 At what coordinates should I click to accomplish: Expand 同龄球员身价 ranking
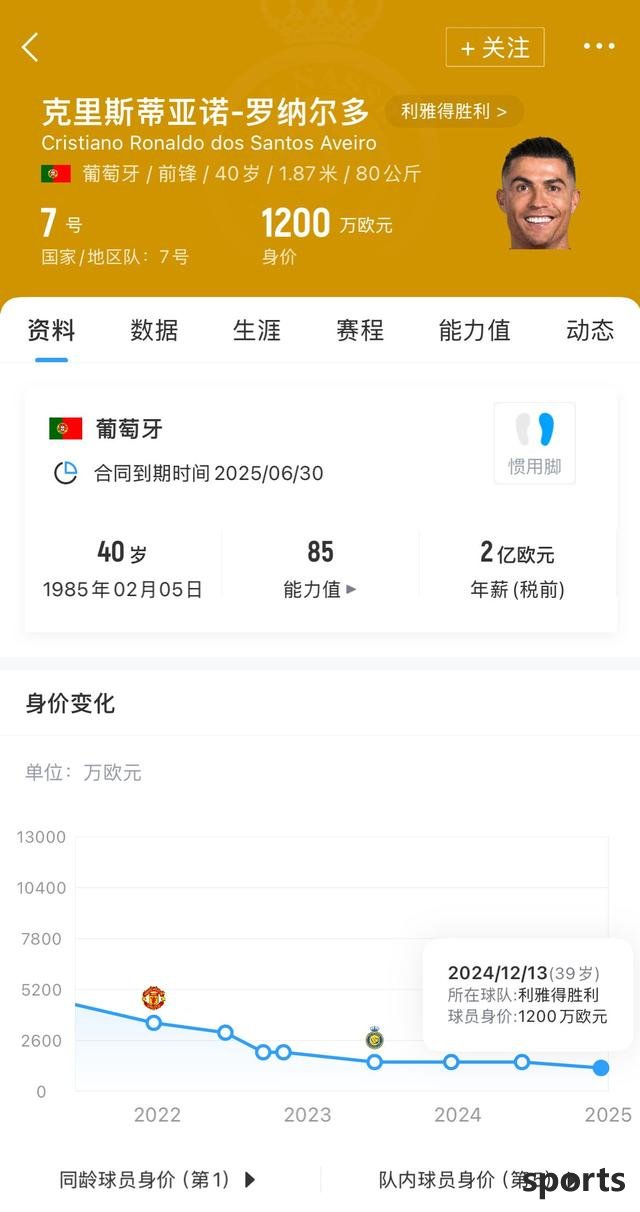pos(158,1180)
